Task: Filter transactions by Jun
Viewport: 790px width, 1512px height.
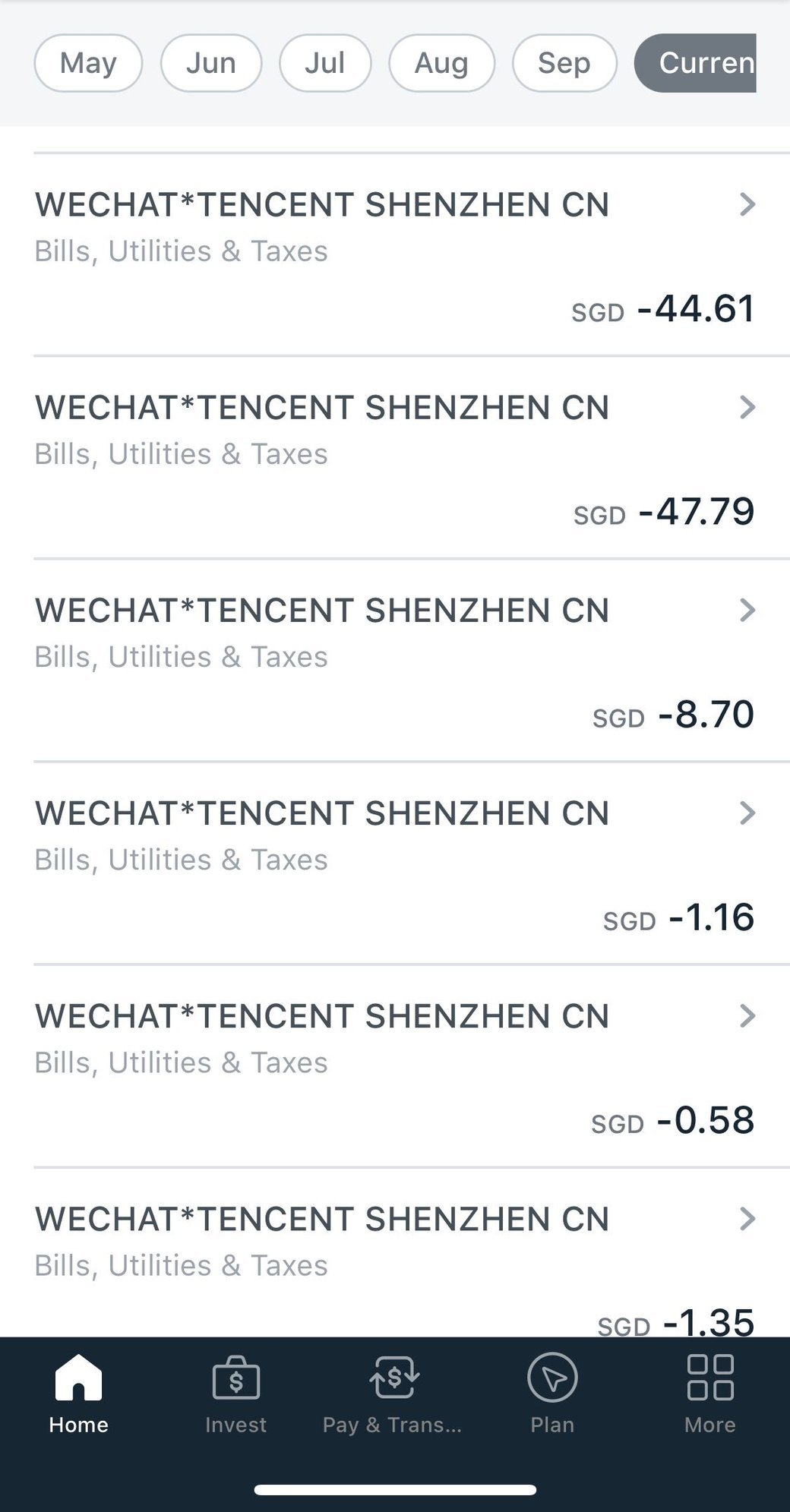Action: coord(211,63)
